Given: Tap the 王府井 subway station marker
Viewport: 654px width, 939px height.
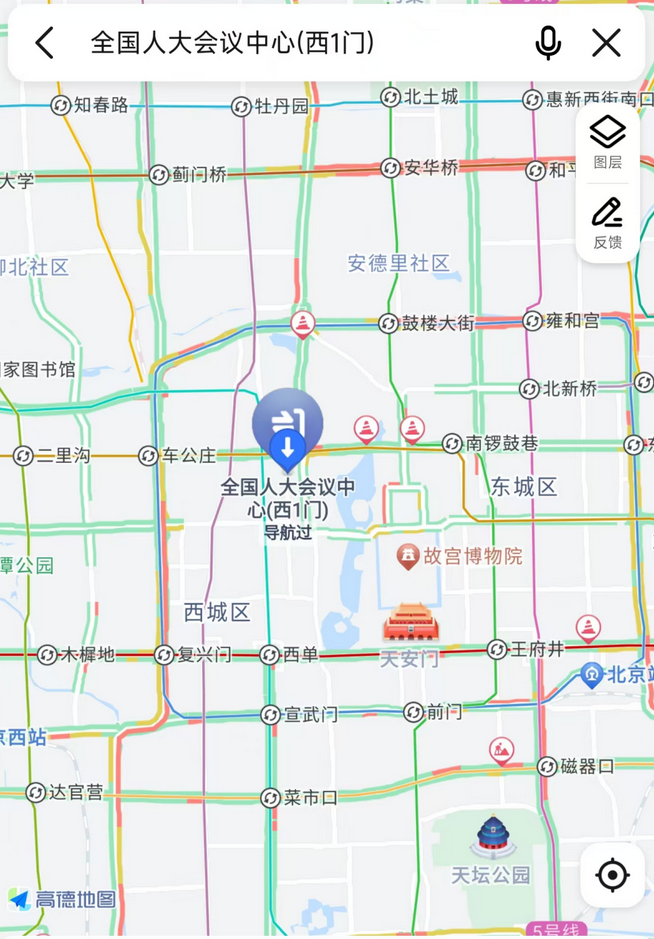Looking at the screenshot, I should coord(497,650).
